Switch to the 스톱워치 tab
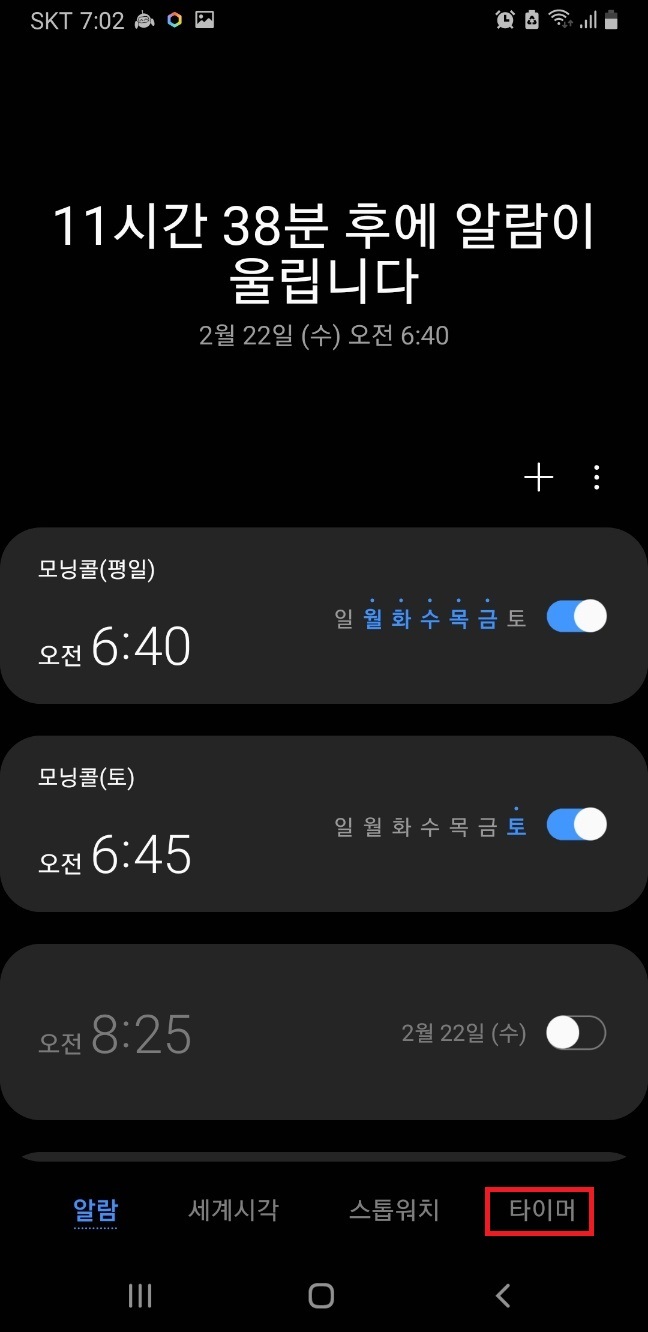Image resolution: width=648 pixels, height=1332 pixels. [x=394, y=1210]
